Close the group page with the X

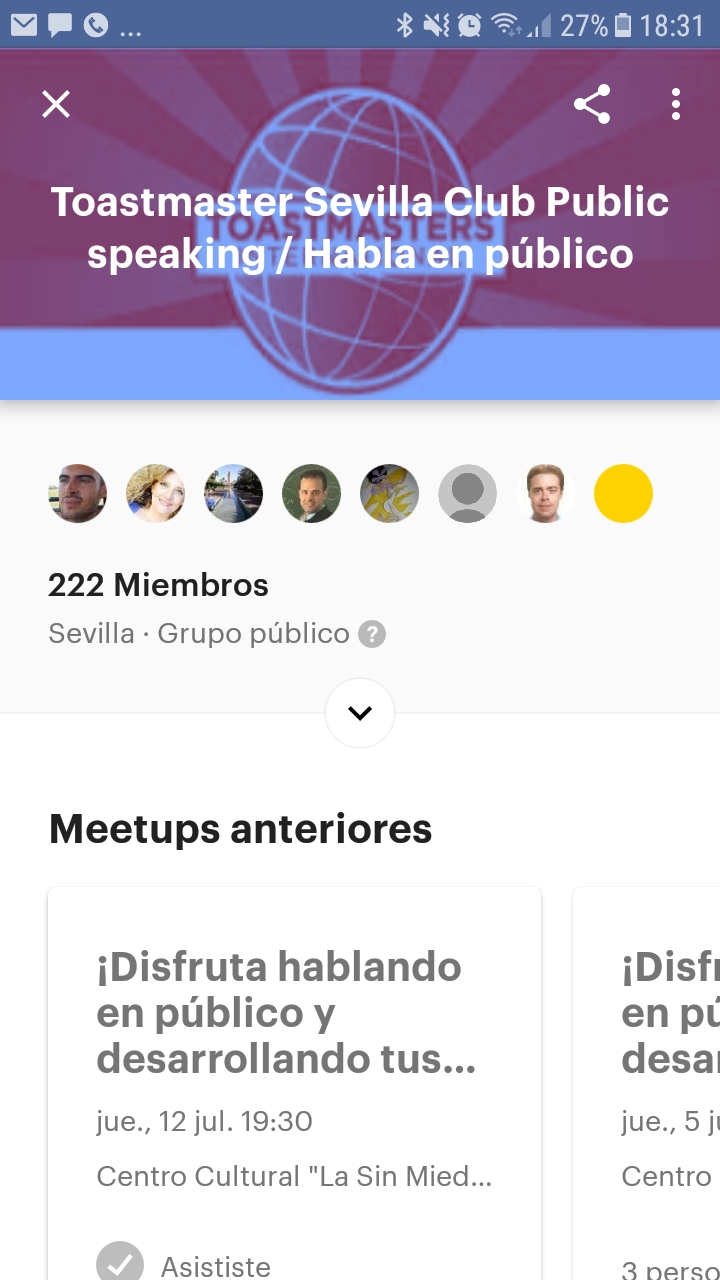coord(56,104)
